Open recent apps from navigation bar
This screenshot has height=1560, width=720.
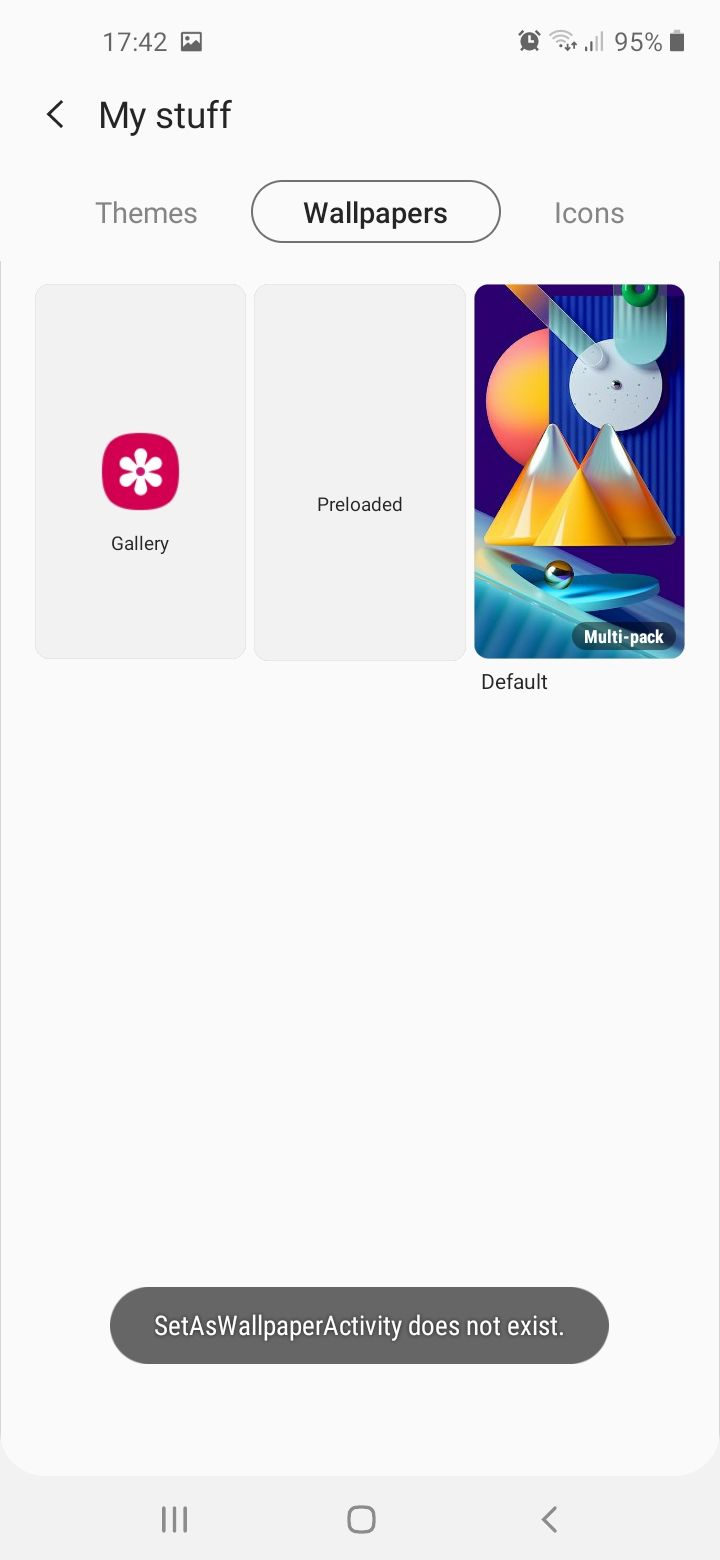tap(174, 1520)
